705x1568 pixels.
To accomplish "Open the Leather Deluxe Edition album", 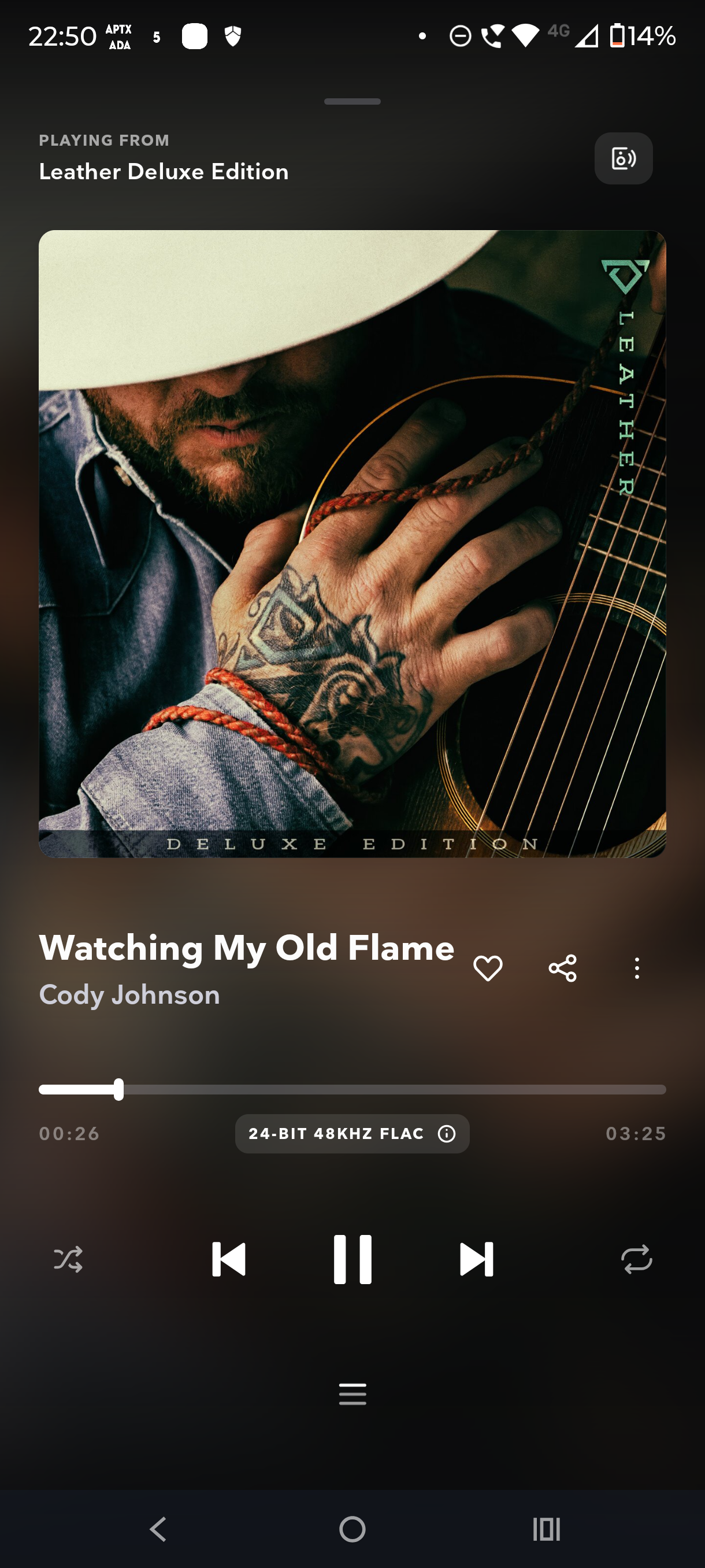I will click(164, 172).
